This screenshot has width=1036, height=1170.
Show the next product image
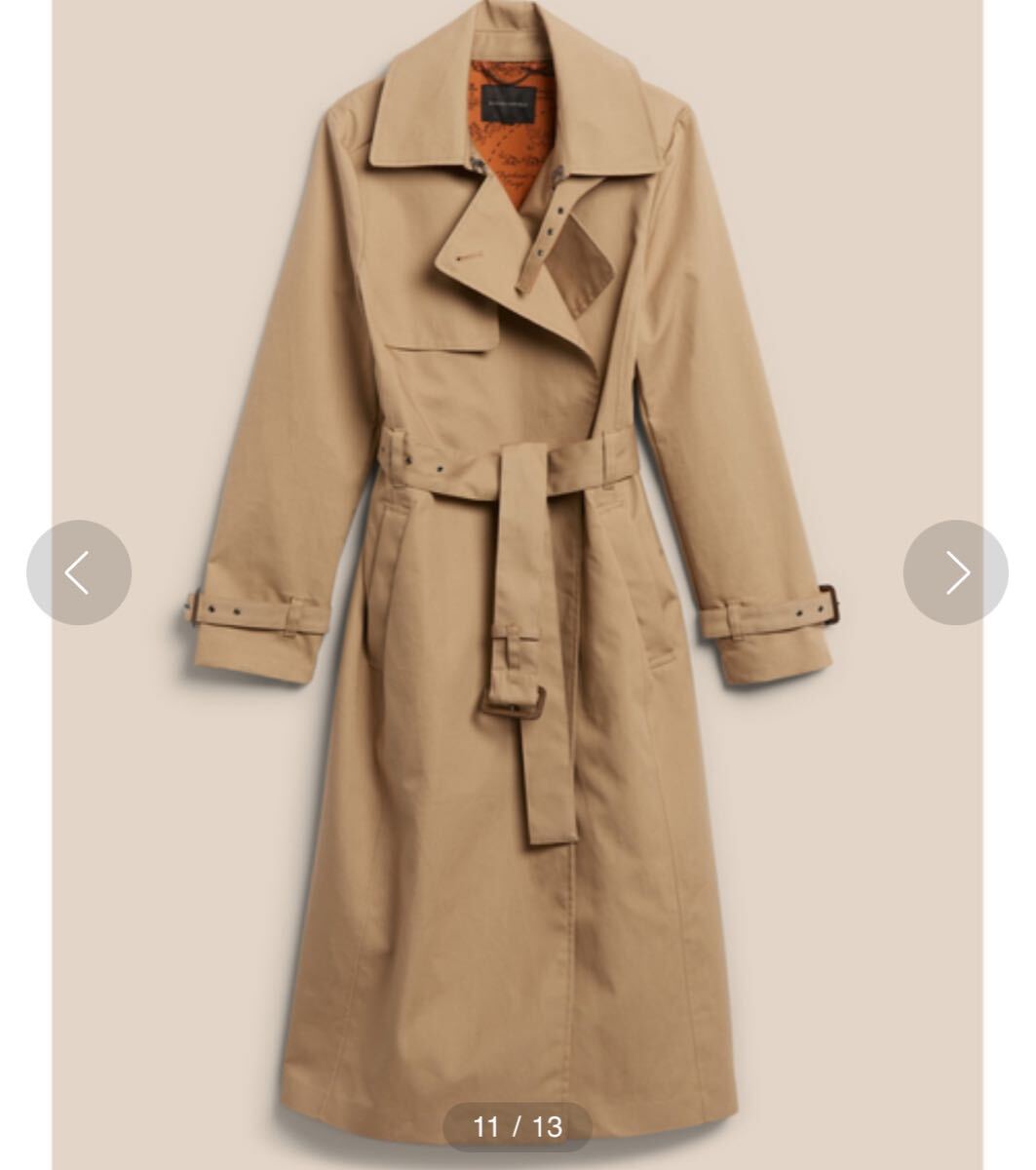[955, 572]
